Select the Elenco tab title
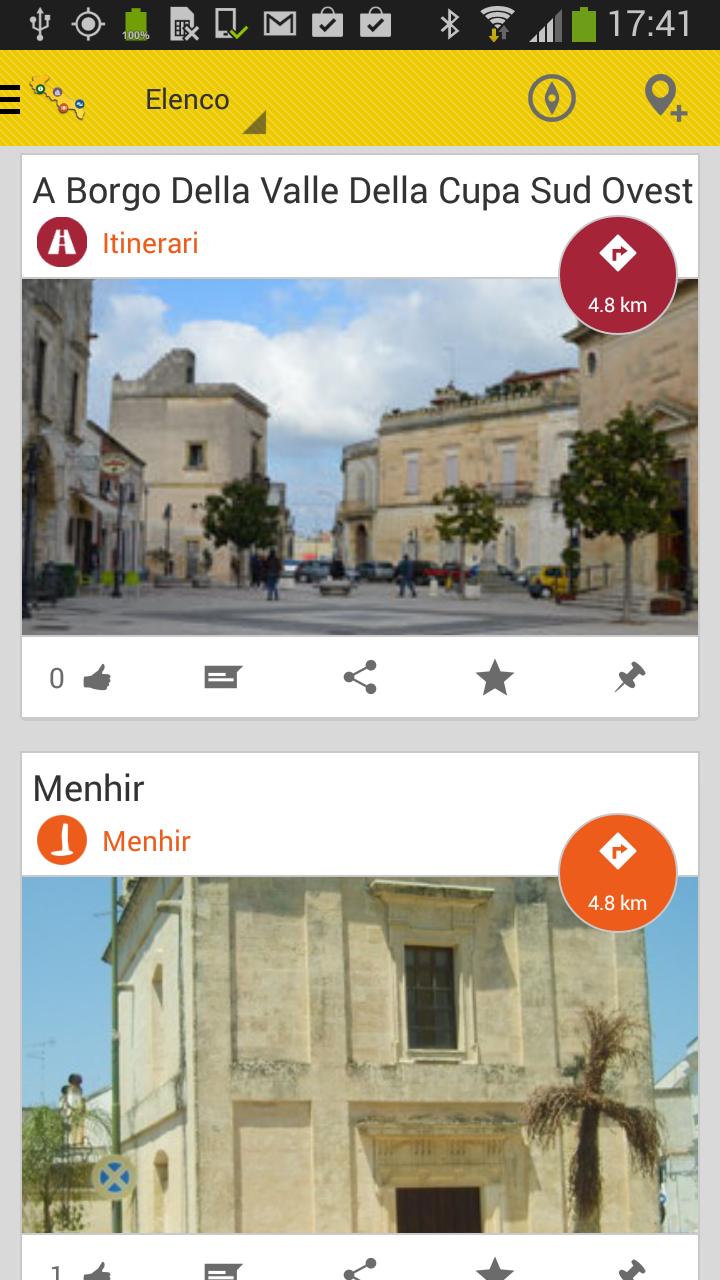This screenshot has height=1280, width=720. (188, 99)
